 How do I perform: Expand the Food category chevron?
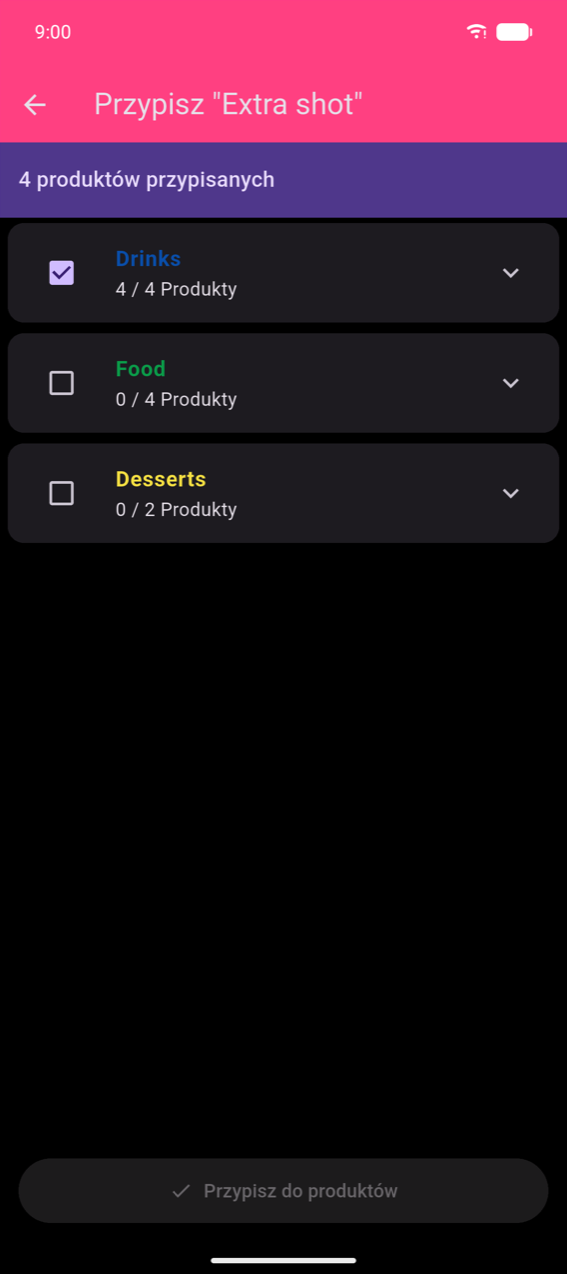tap(511, 383)
